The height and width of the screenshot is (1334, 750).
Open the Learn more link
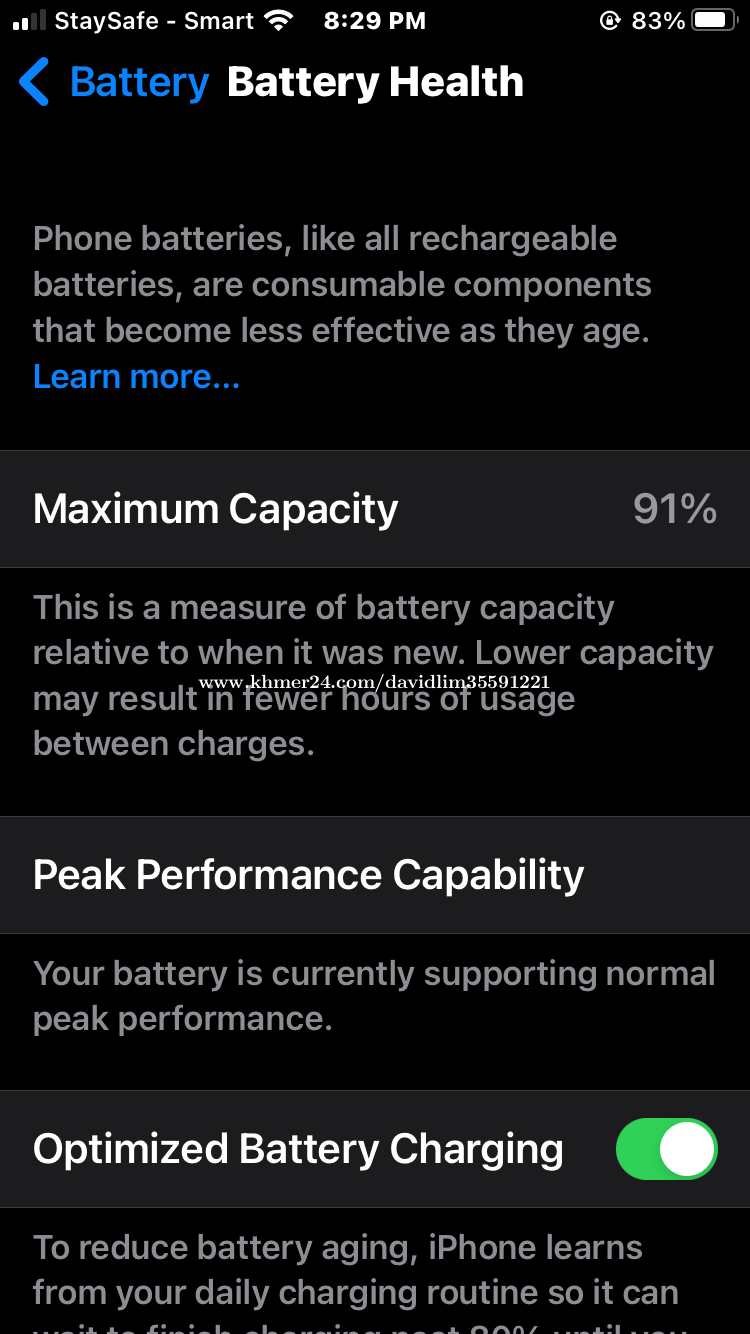click(x=136, y=377)
